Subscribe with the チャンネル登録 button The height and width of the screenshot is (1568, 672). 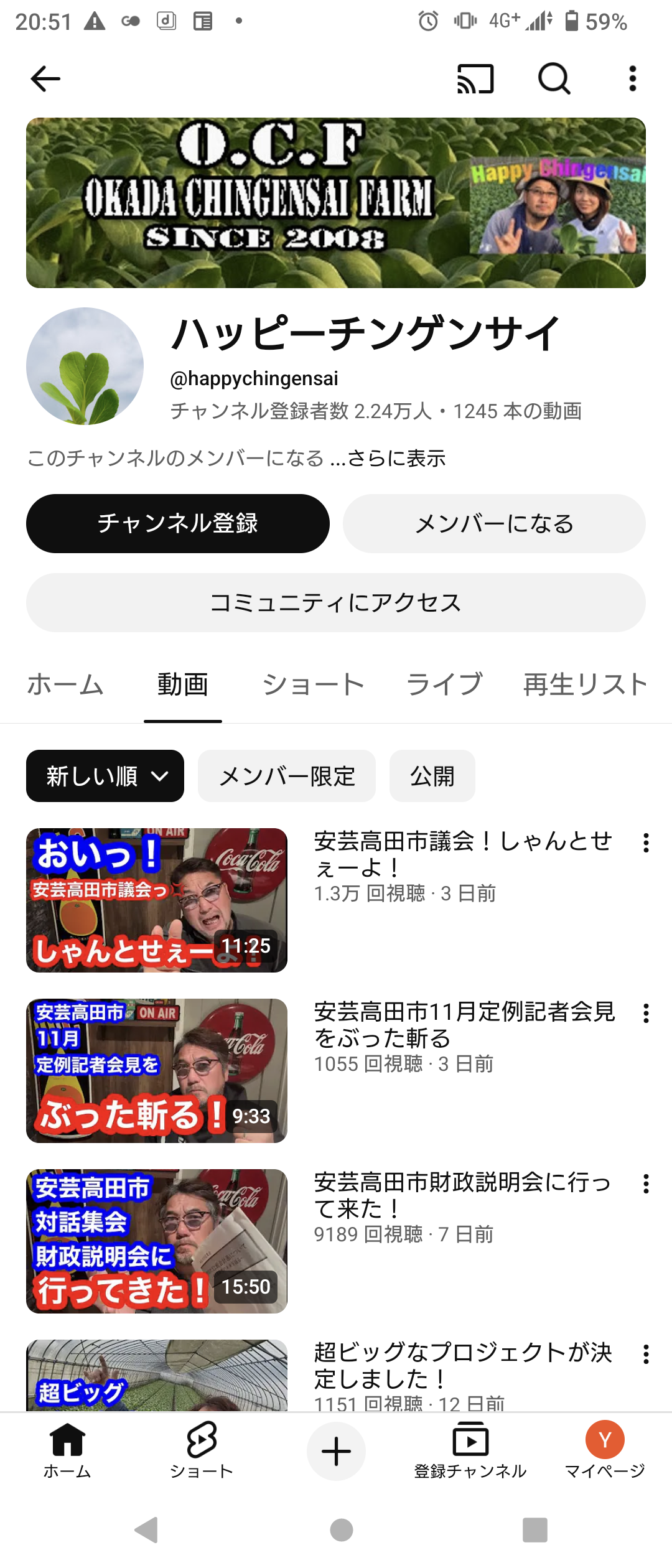[177, 523]
